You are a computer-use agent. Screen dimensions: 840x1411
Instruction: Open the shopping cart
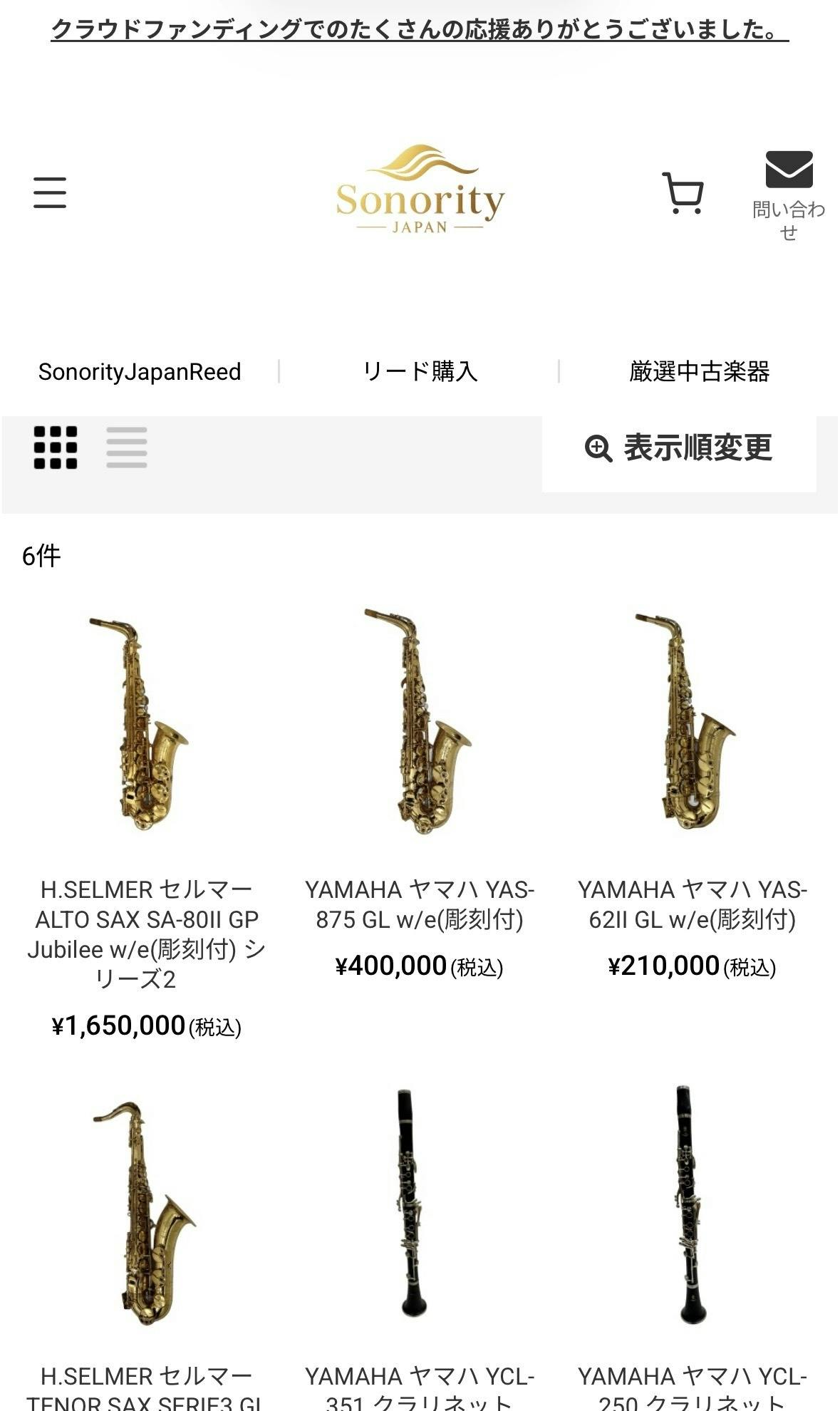[683, 193]
